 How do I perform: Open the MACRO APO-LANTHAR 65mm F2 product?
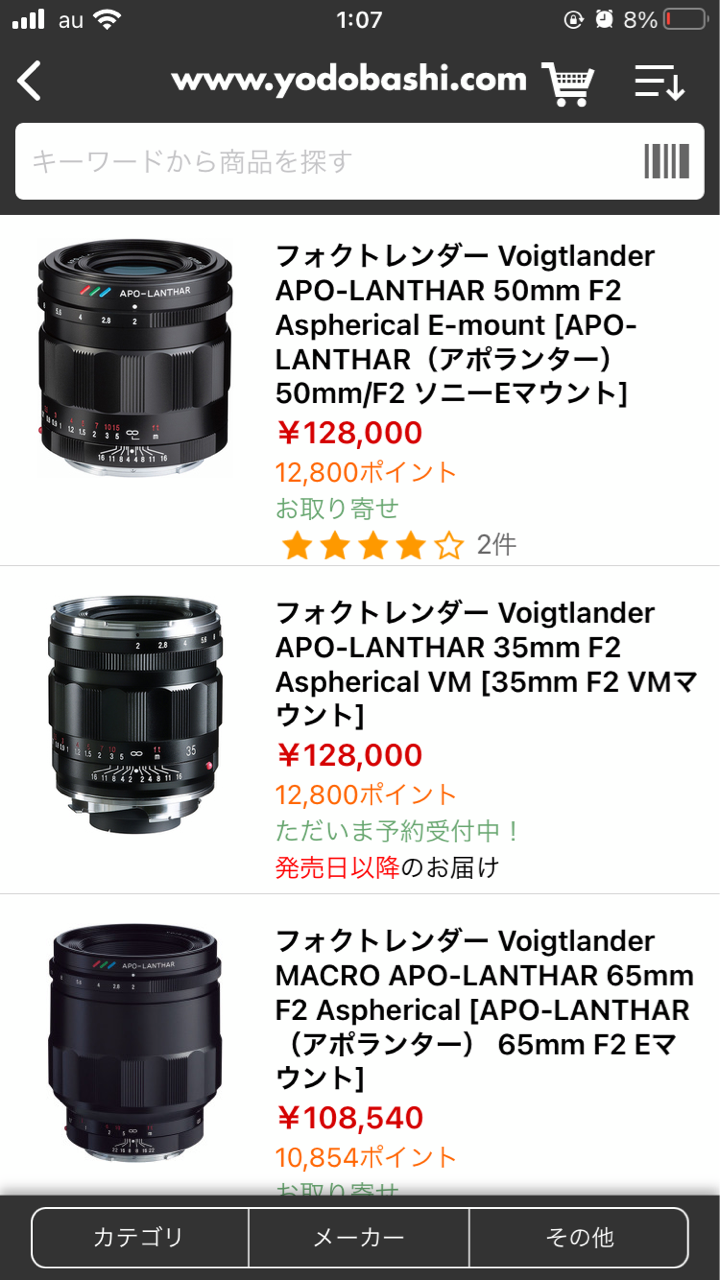(360, 1046)
